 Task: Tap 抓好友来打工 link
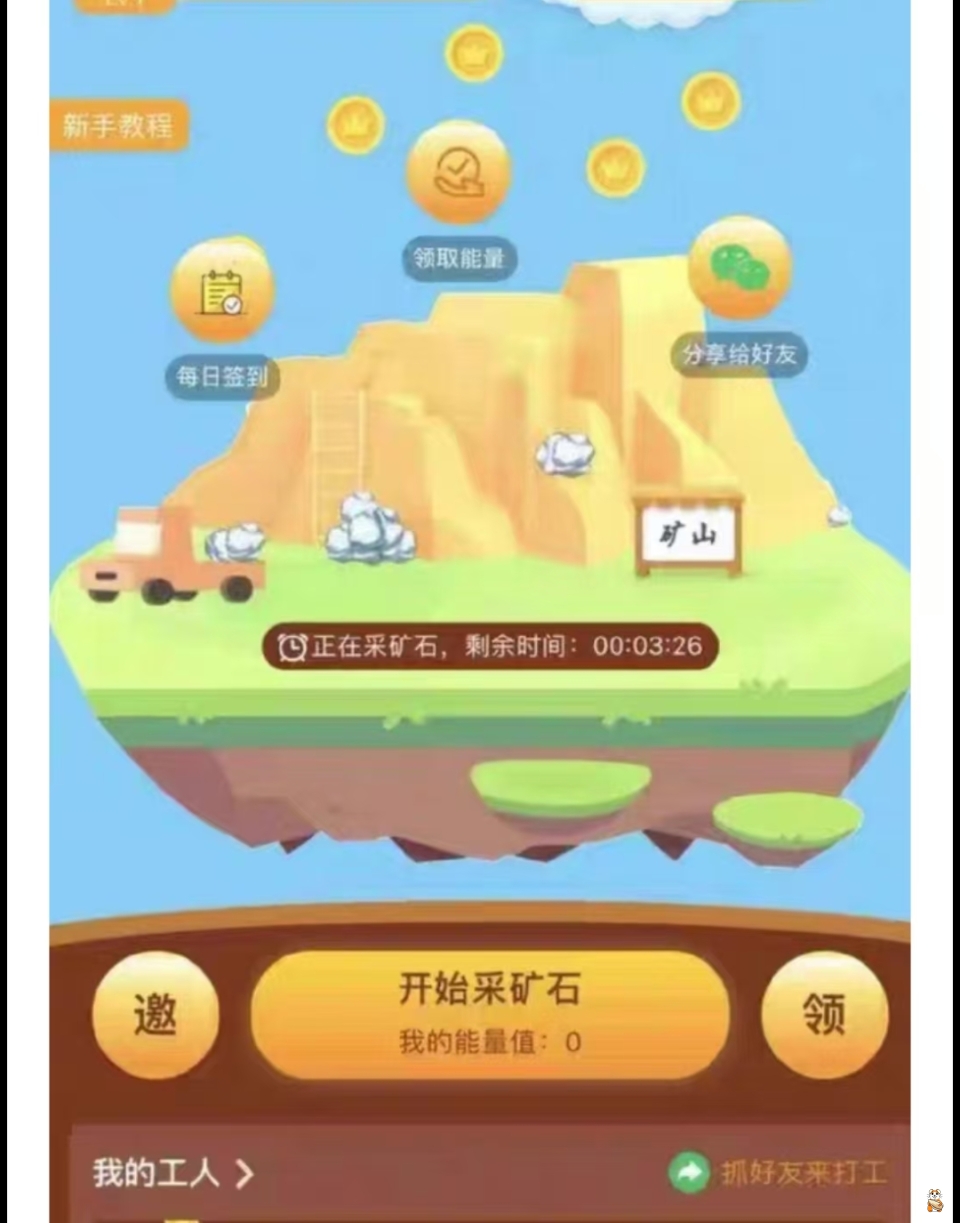(778, 1173)
